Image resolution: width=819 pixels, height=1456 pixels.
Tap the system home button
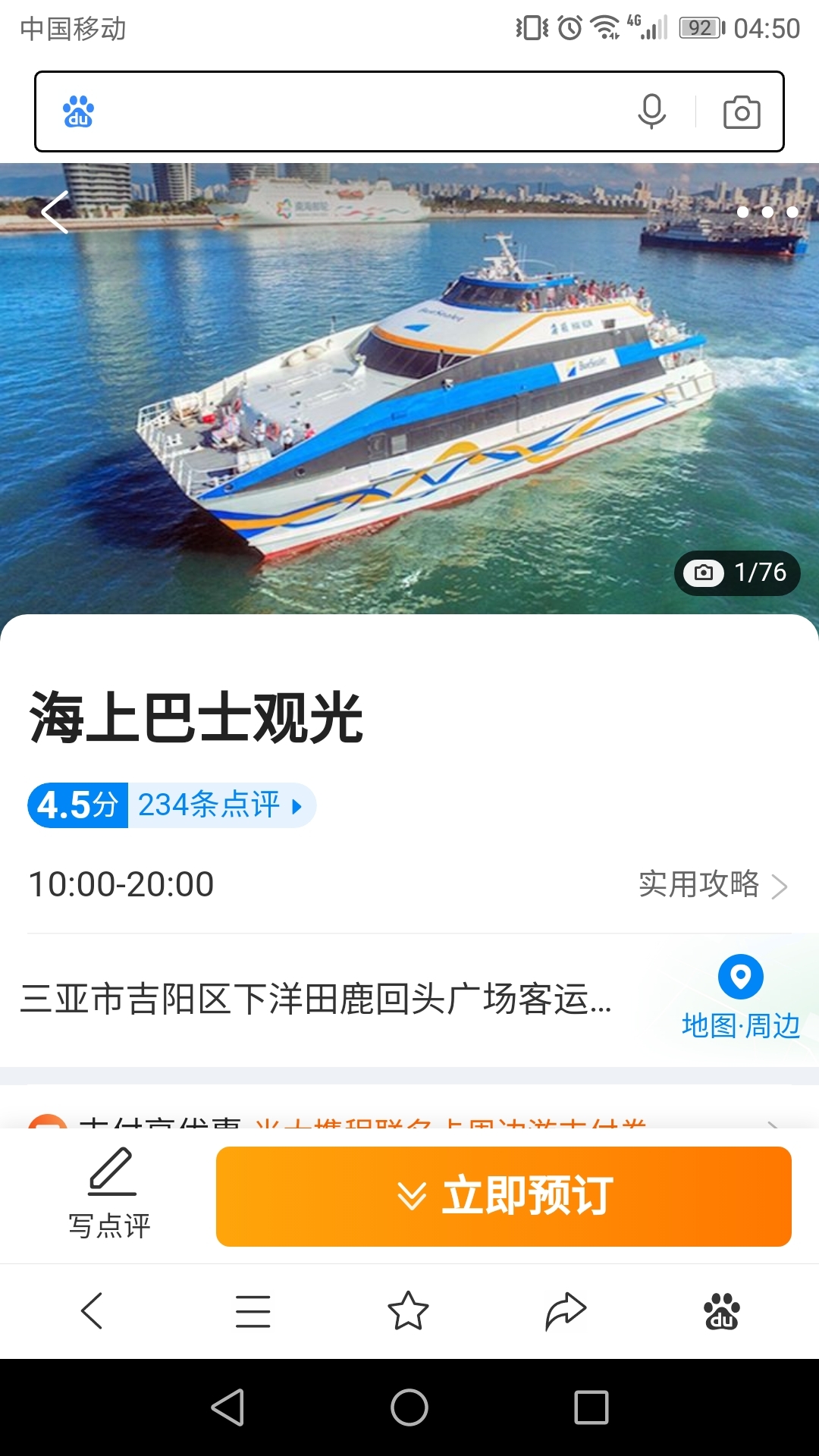click(409, 1407)
